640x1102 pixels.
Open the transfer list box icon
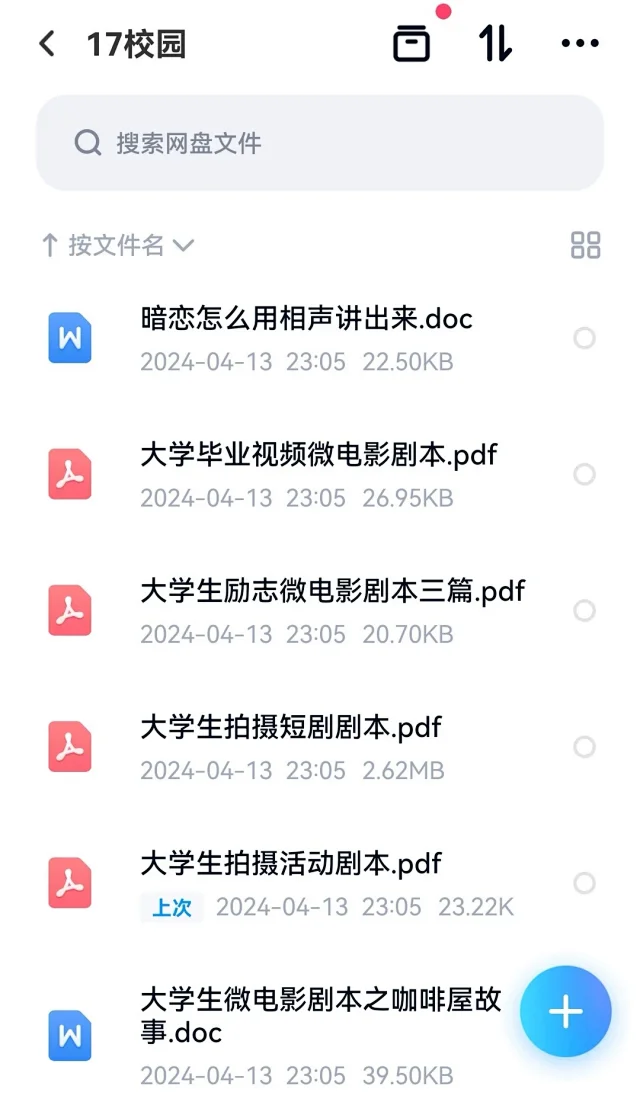pyautogui.click(x=411, y=44)
